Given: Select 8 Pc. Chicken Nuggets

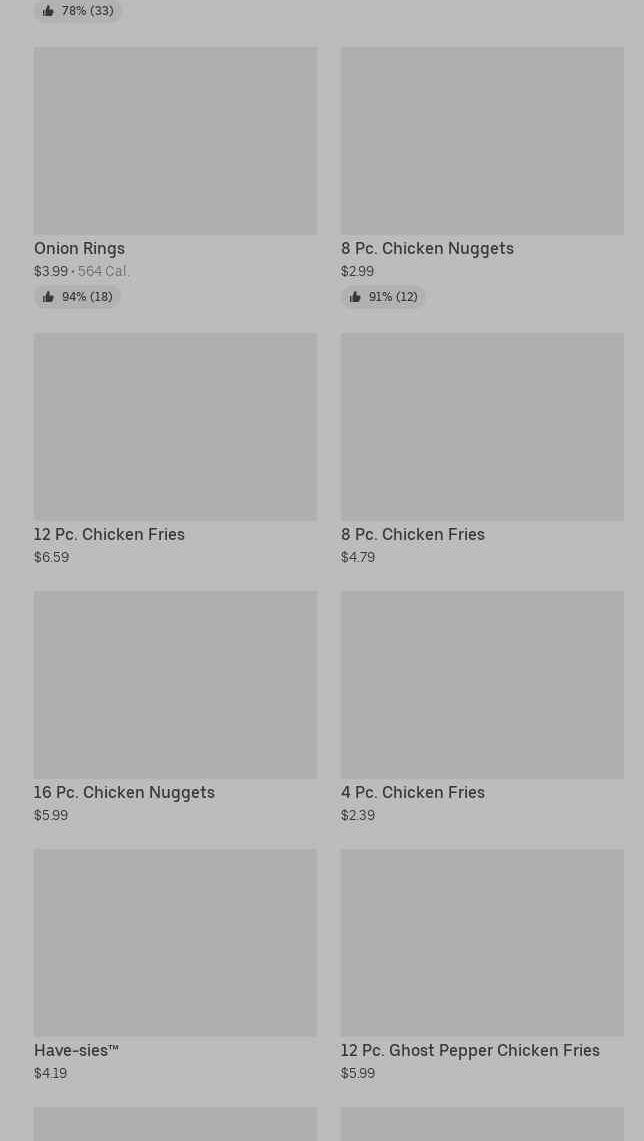Looking at the screenshot, I should [x=481, y=142].
